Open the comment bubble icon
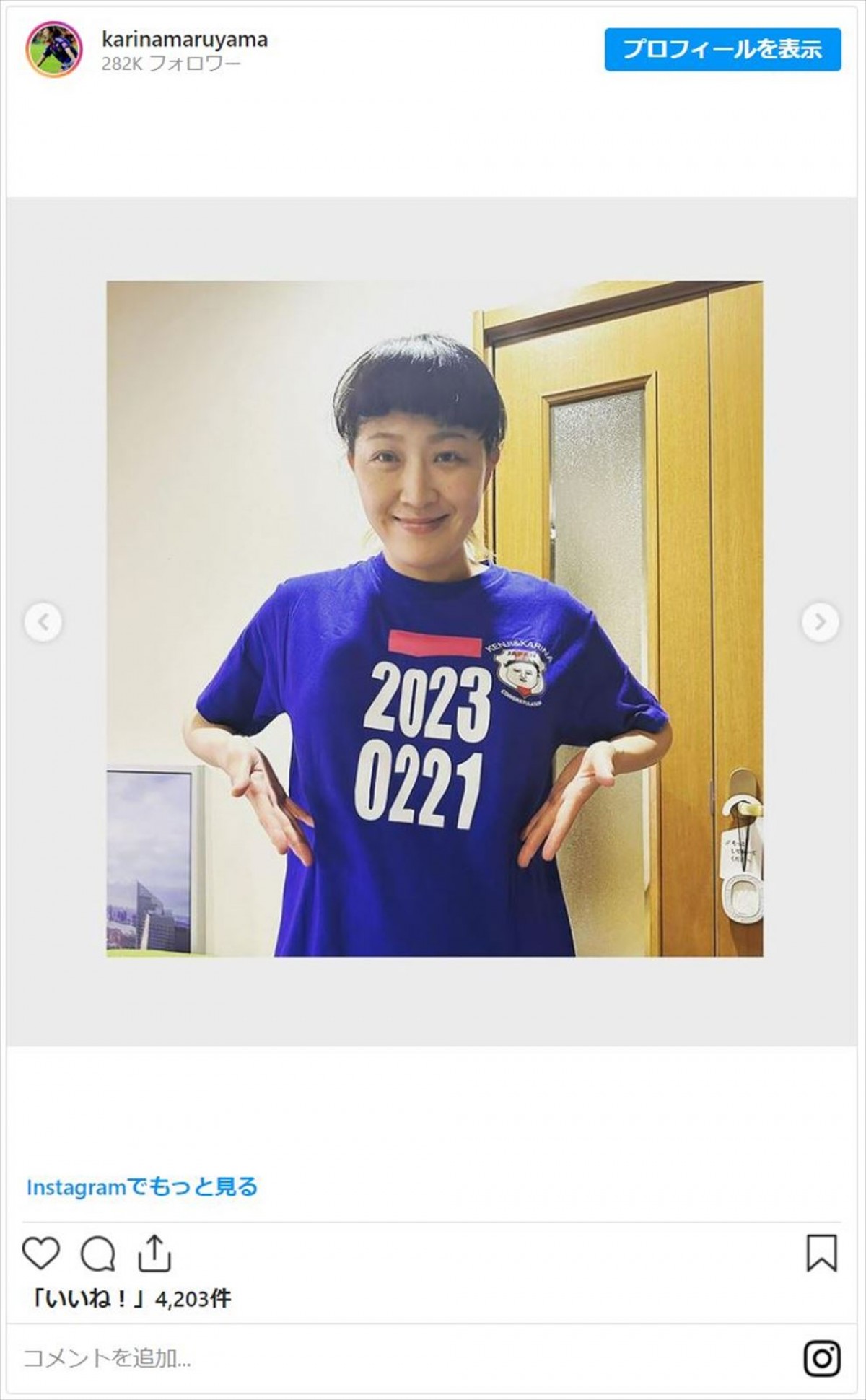The image size is (866, 1400). tap(97, 1254)
